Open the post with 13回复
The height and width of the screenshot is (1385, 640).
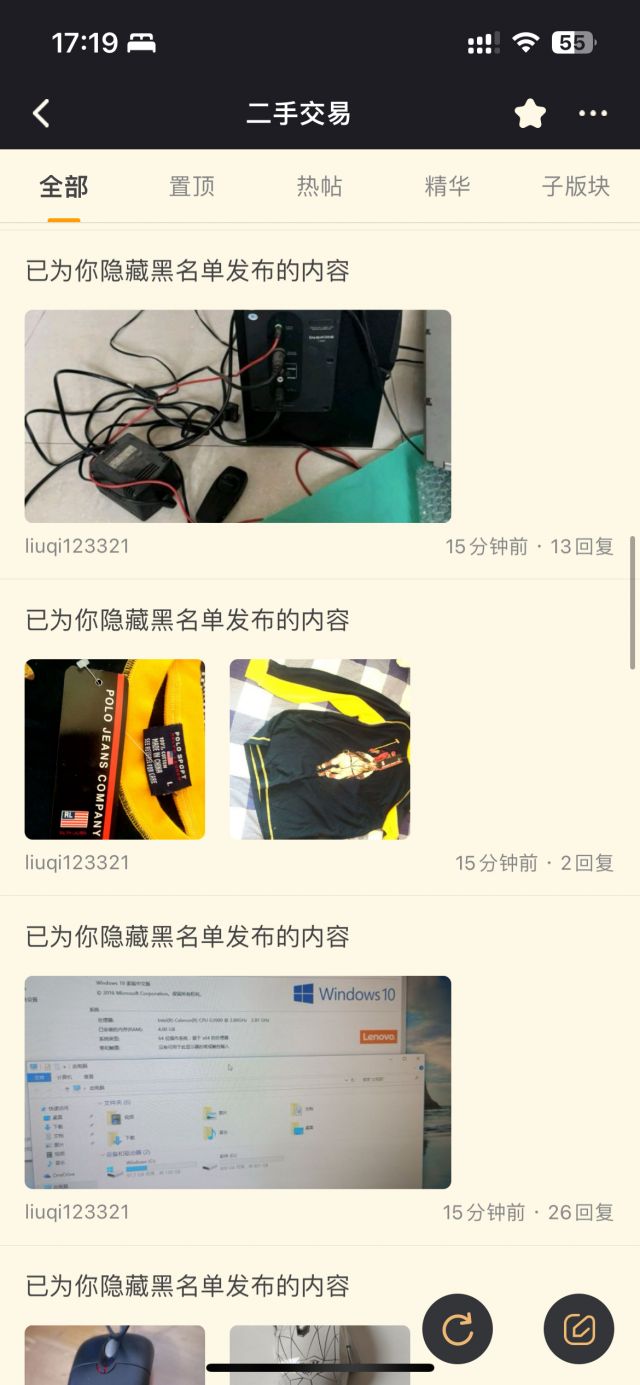pyautogui.click(x=187, y=271)
